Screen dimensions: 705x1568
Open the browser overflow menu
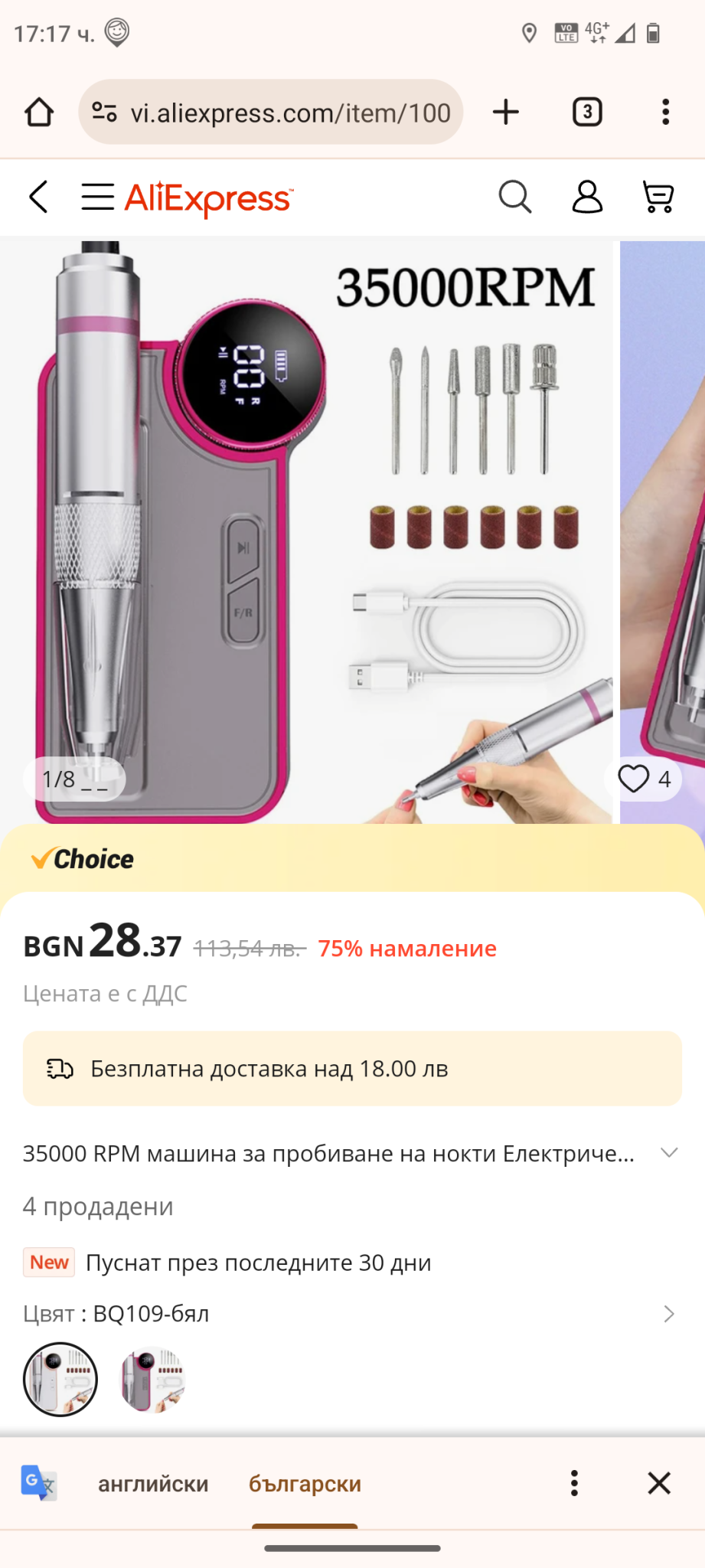(x=665, y=113)
